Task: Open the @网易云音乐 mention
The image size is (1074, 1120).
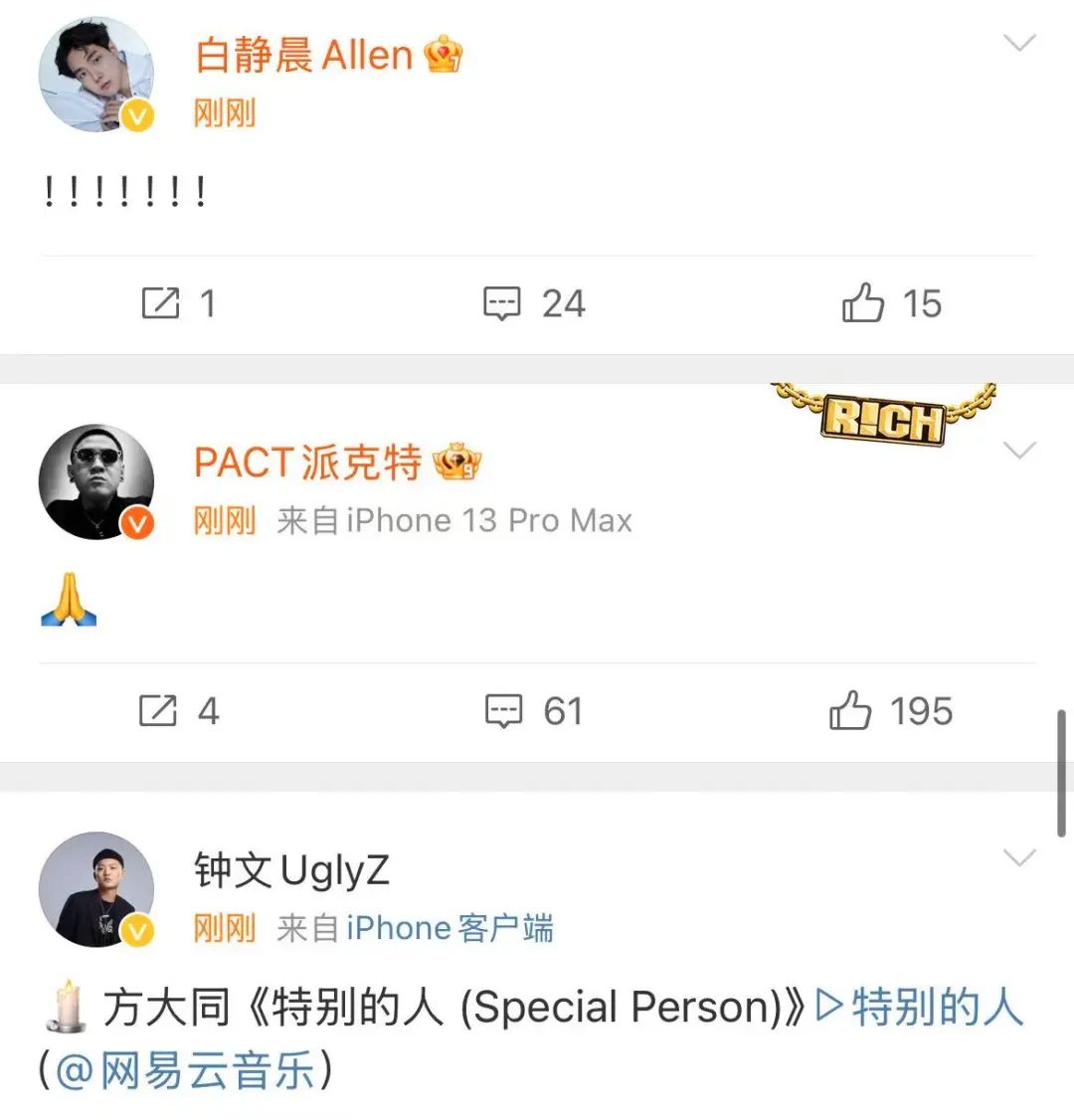Action: pos(185,1070)
